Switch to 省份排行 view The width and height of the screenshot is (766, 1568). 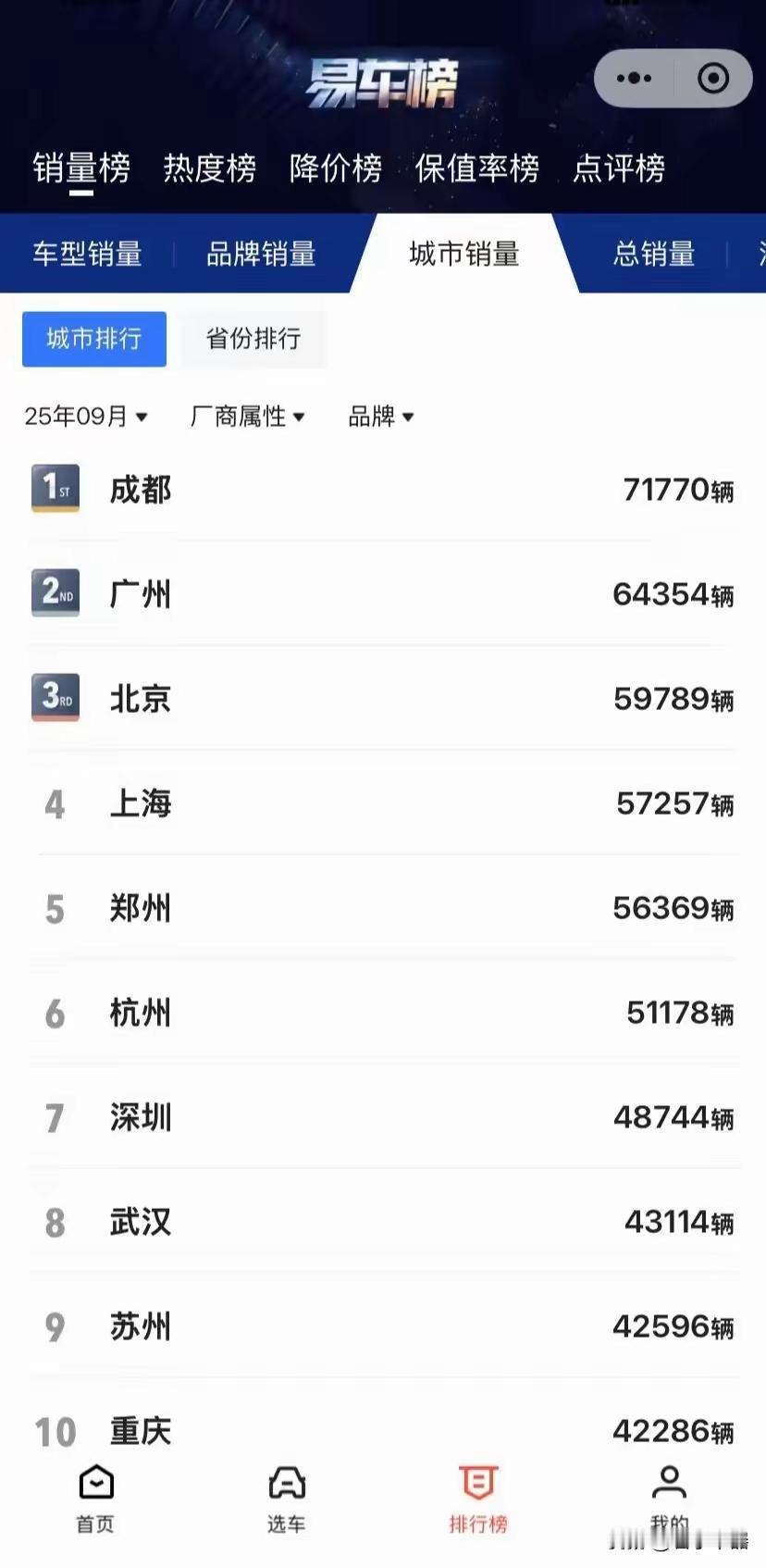coord(253,339)
